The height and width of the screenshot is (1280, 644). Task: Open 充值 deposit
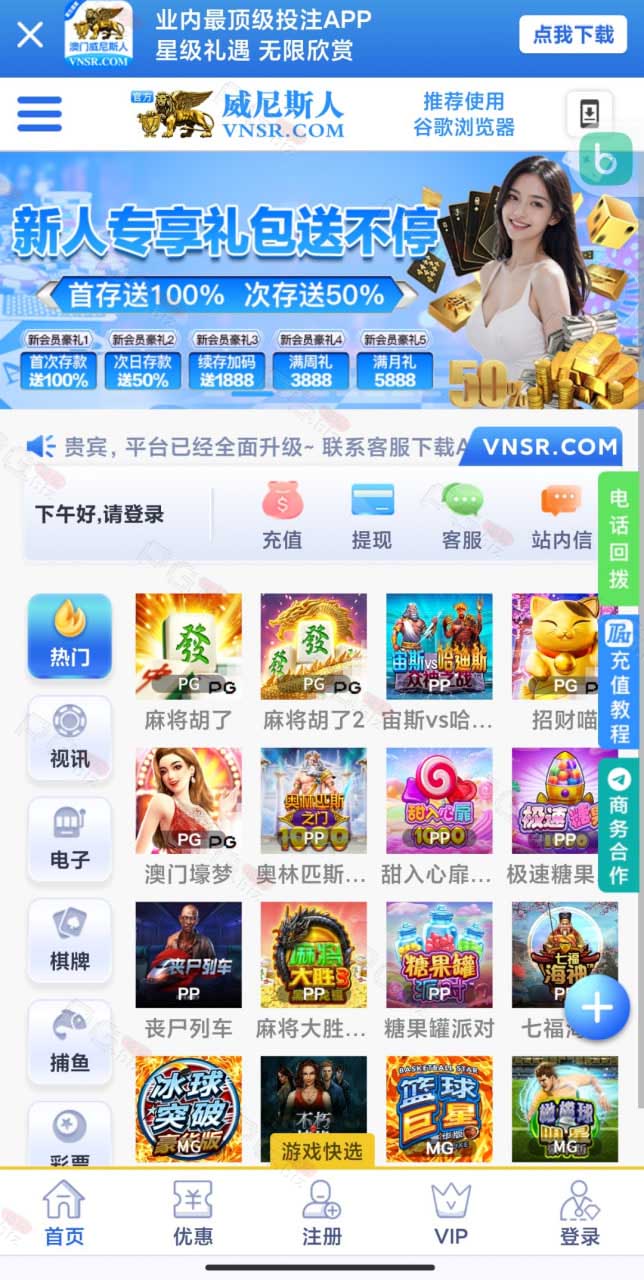pos(282,516)
